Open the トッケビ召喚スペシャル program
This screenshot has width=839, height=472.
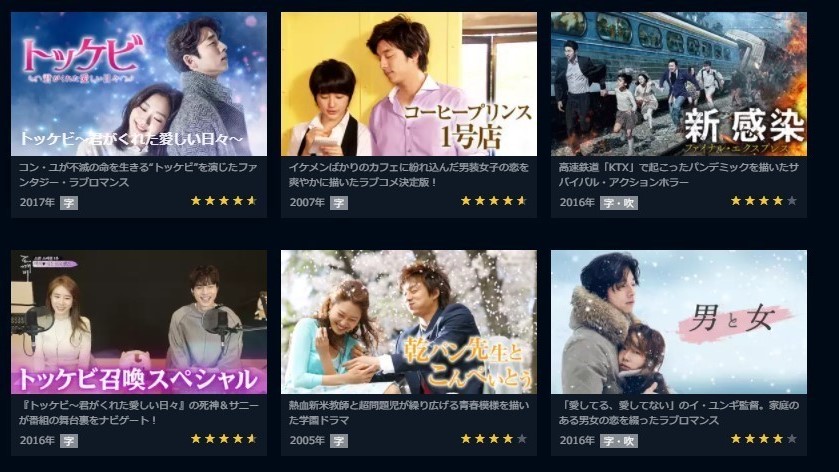[x=139, y=322]
